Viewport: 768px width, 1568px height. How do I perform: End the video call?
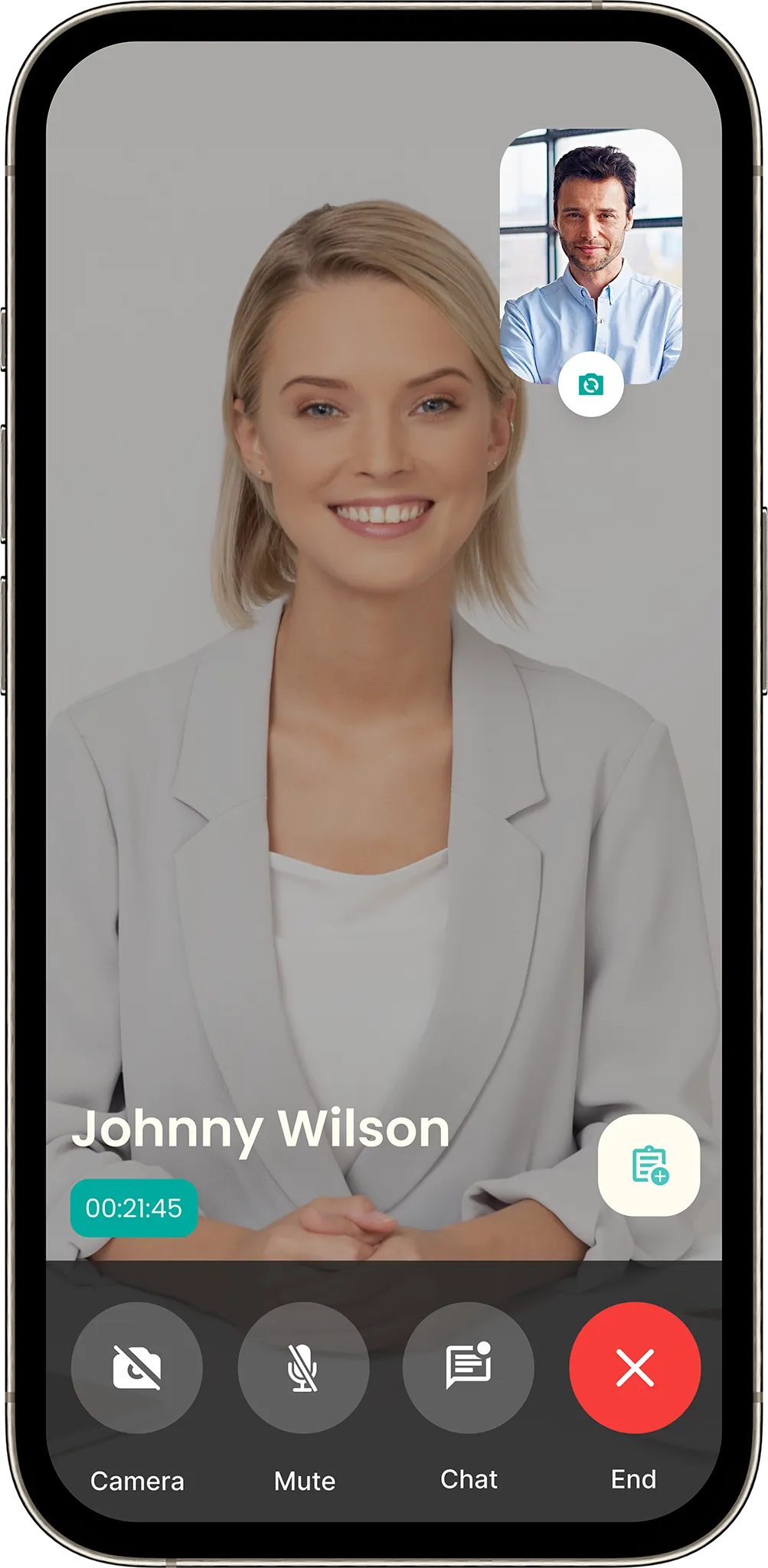coord(635,1368)
